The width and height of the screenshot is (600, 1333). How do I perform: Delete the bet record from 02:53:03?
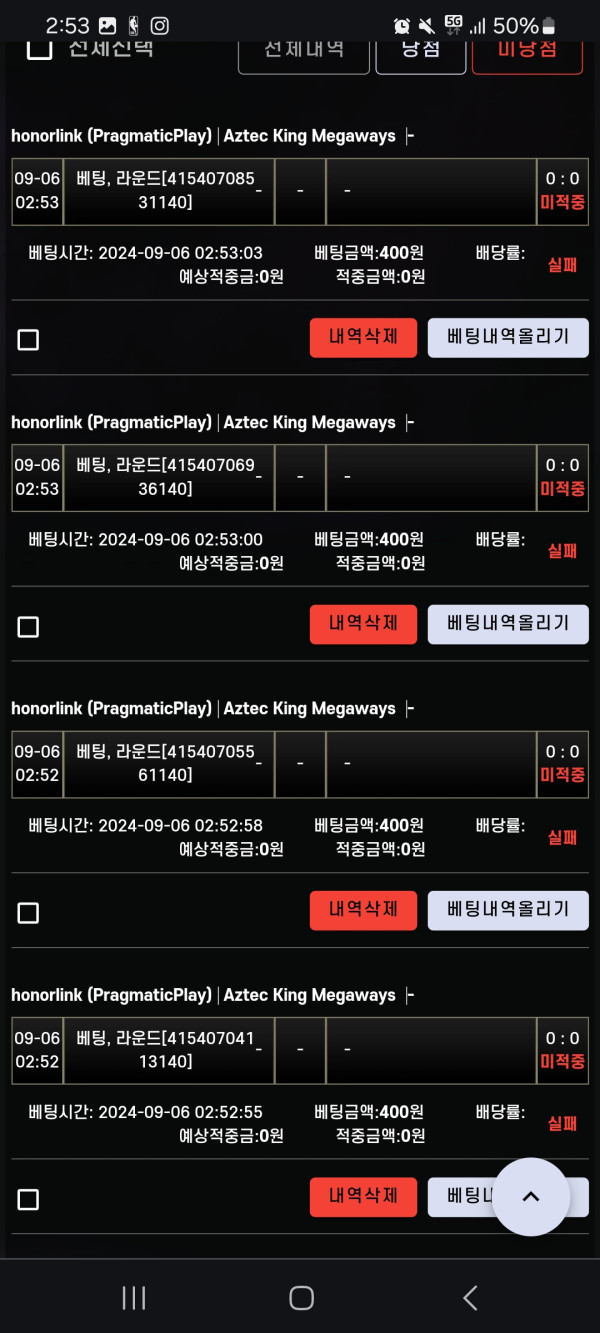363,337
